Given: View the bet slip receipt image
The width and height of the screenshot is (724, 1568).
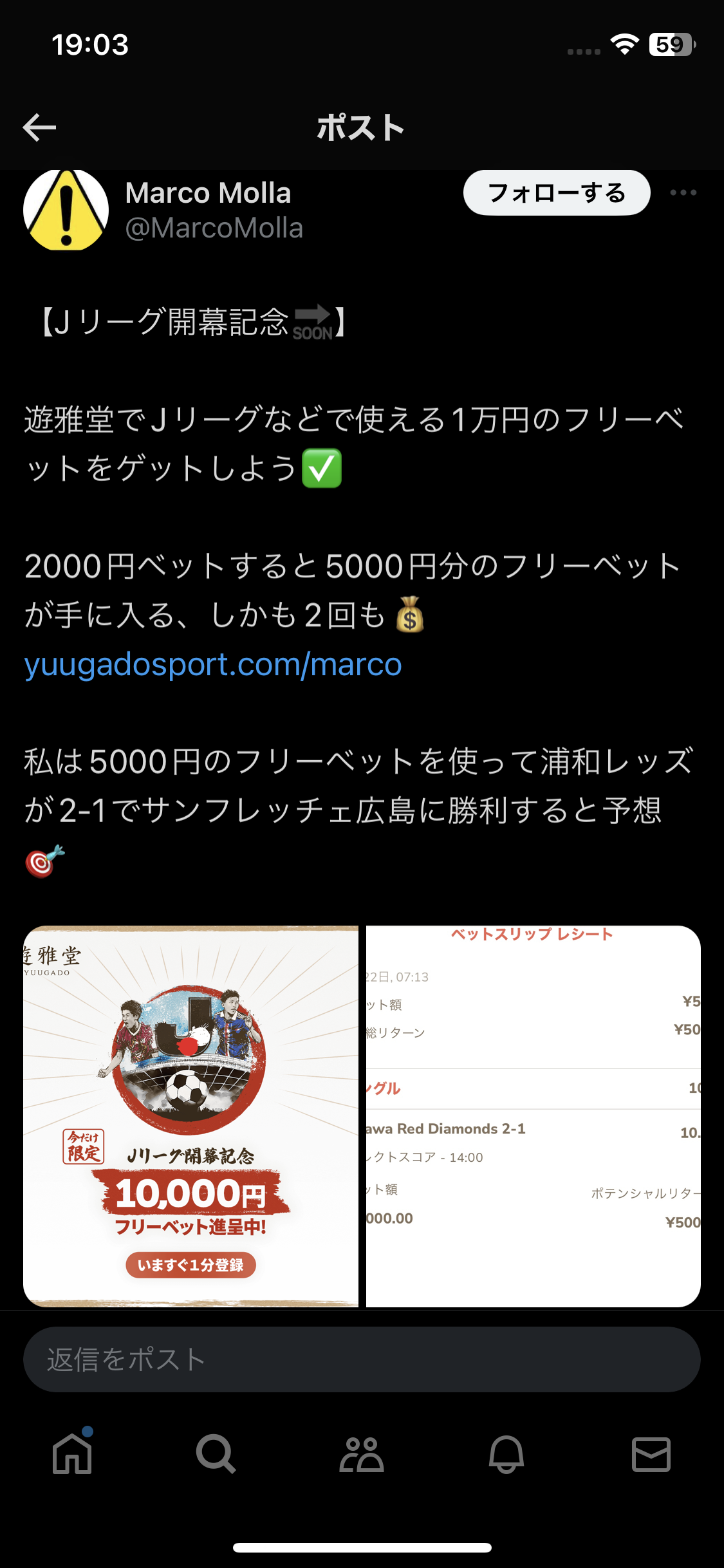Looking at the screenshot, I should 533,1116.
